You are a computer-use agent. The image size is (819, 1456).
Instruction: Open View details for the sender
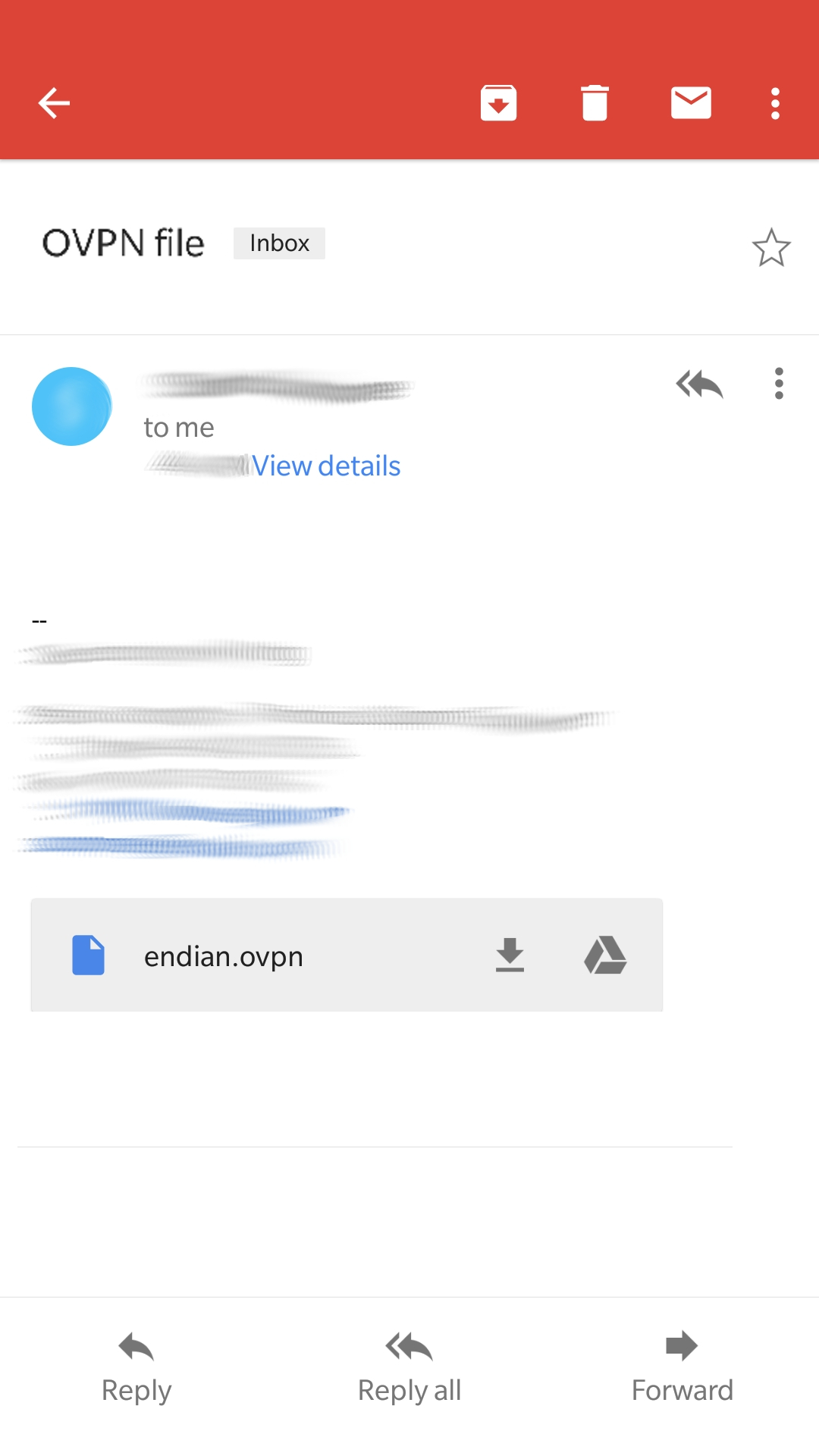click(328, 465)
